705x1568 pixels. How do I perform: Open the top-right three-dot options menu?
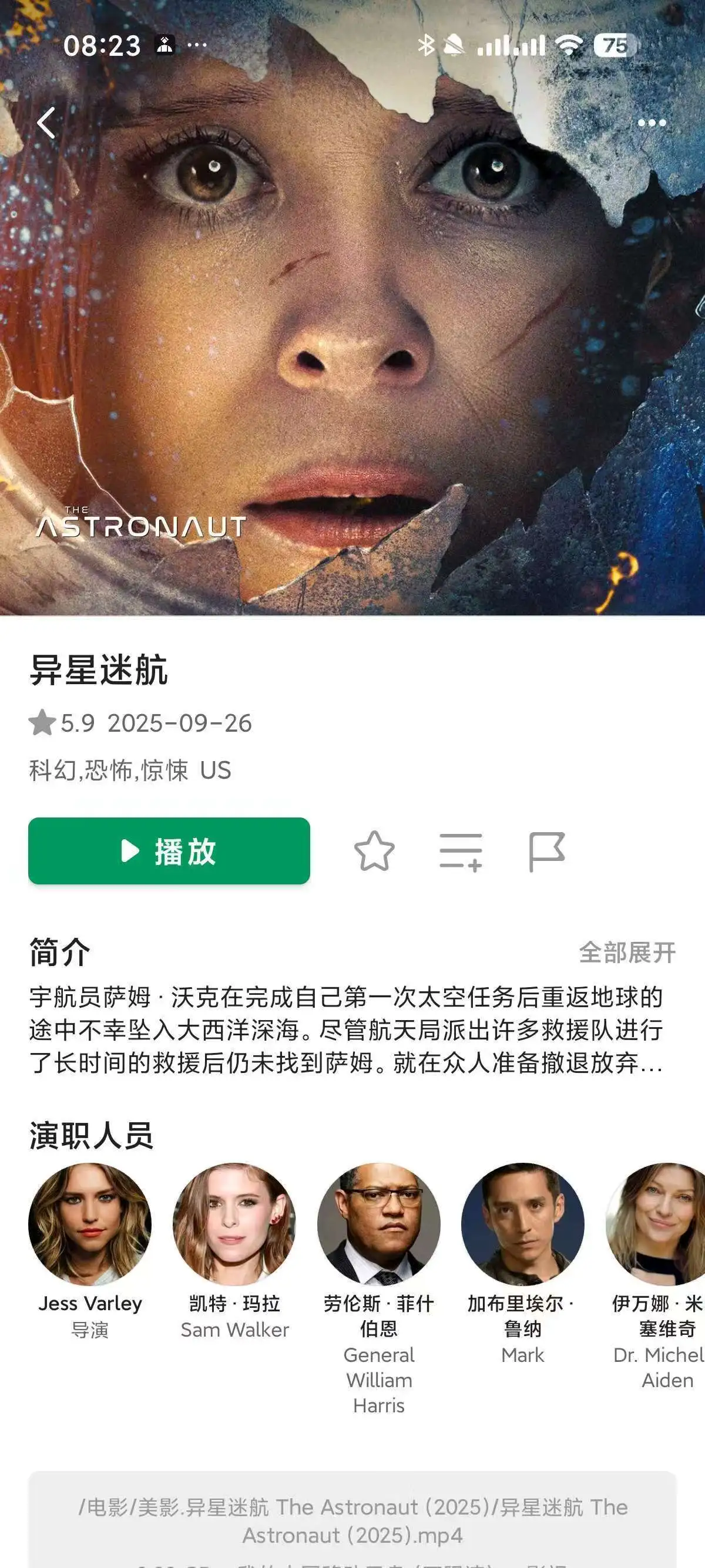(x=653, y=123)
